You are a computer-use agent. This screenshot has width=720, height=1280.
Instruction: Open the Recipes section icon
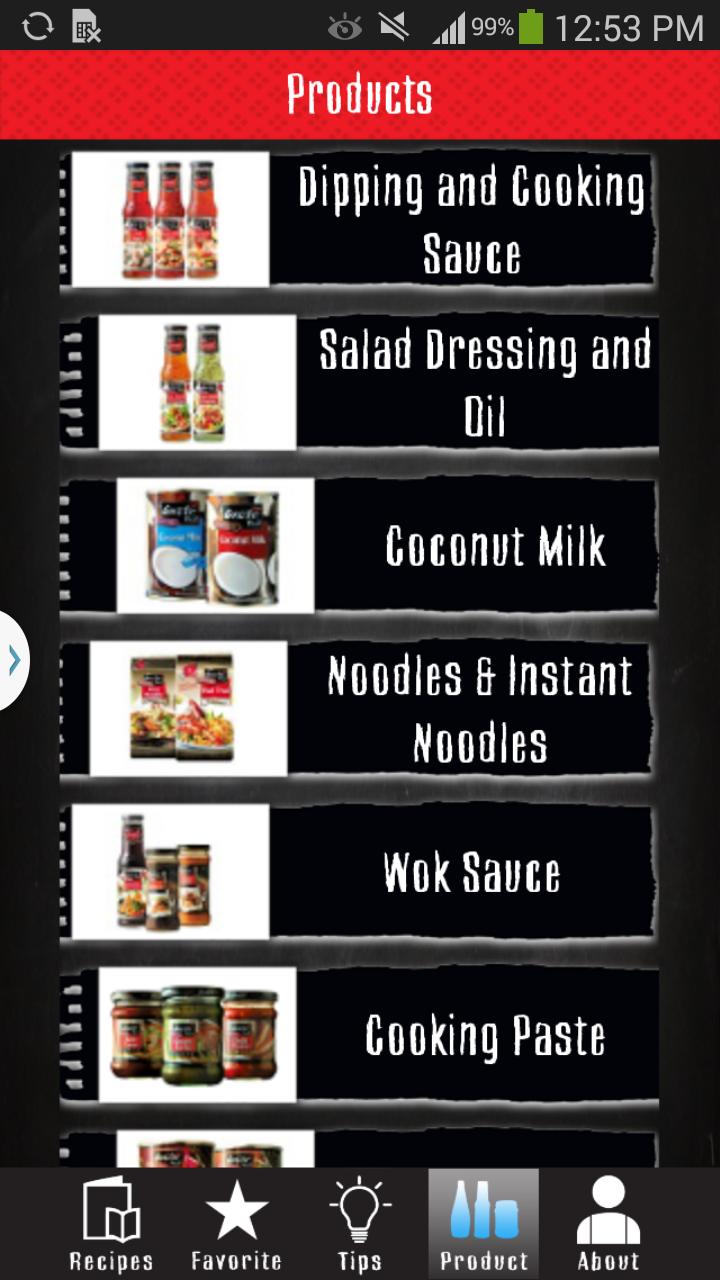[x=110, y=1210]
